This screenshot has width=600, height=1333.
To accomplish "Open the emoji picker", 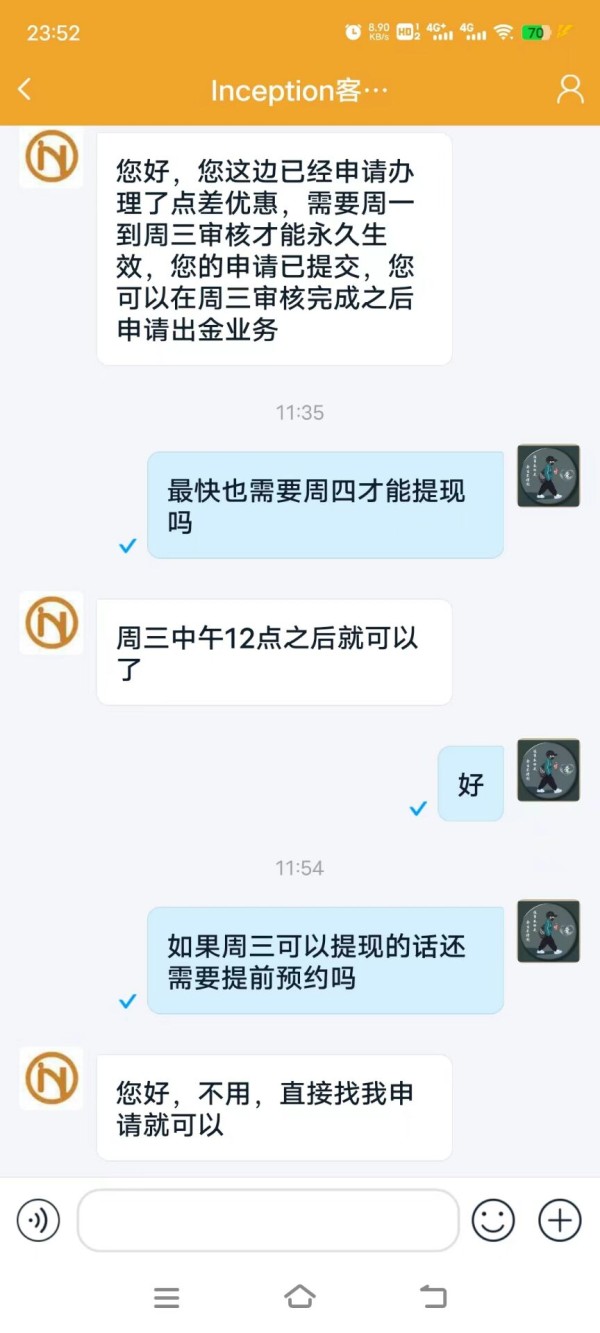I will click(493, 1220).
